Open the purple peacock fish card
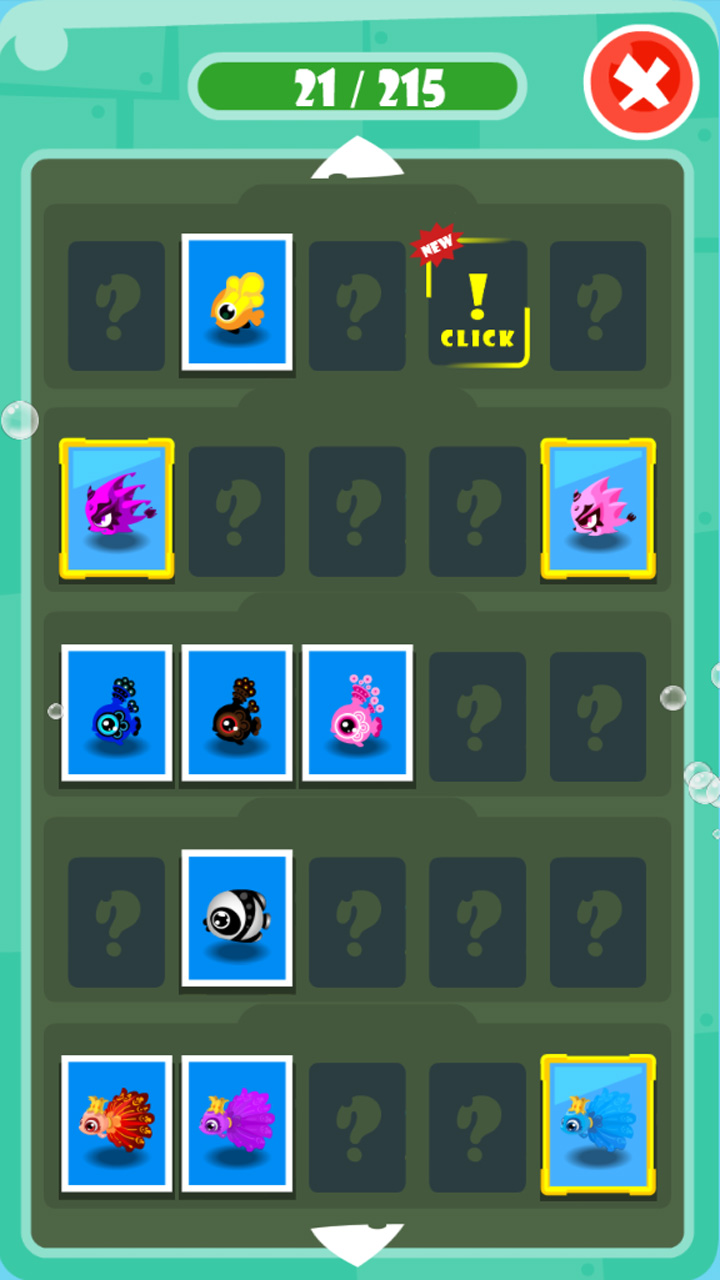 pos(237,1123)
